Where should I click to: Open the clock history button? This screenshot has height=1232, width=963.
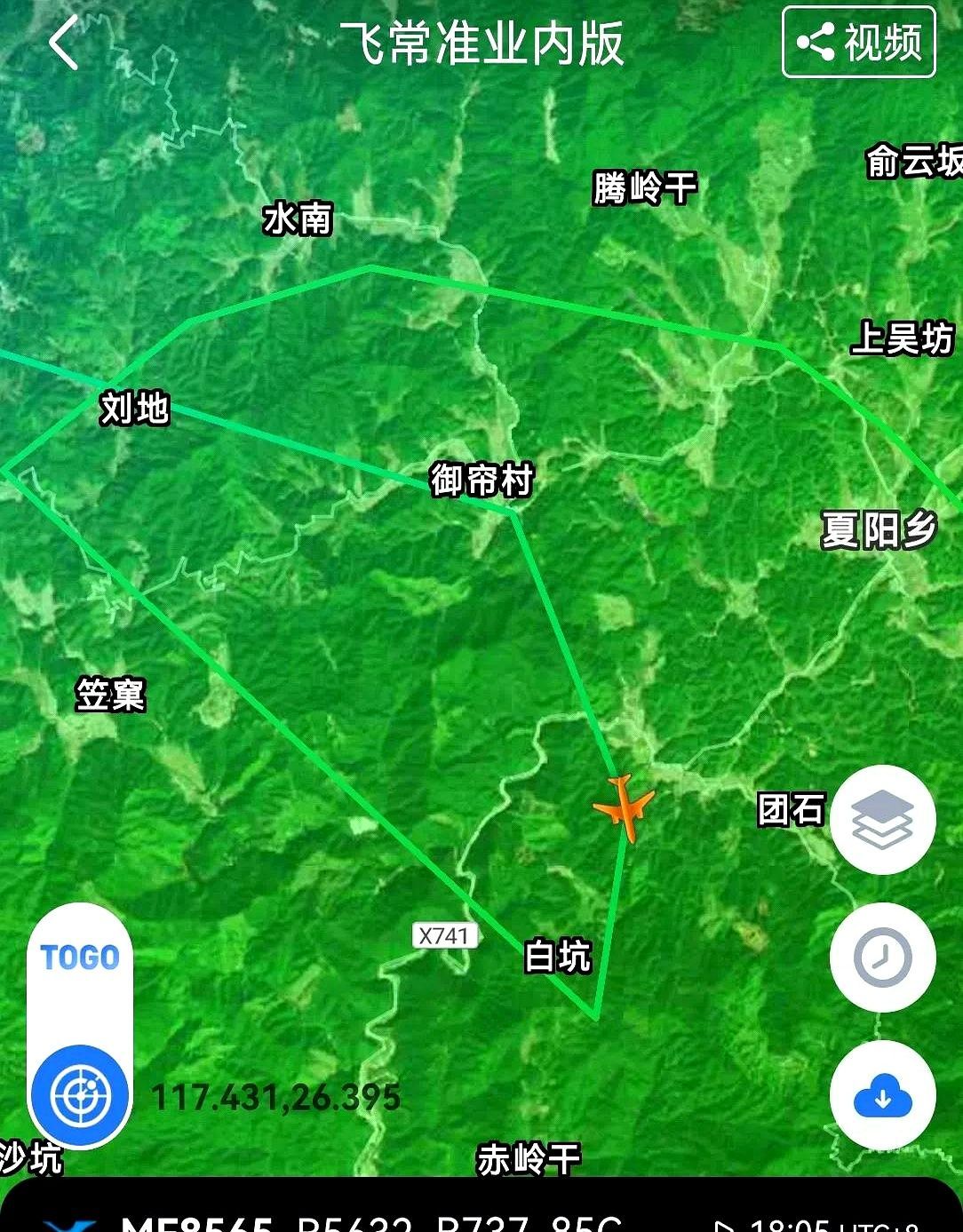click(x=882, y=958)
